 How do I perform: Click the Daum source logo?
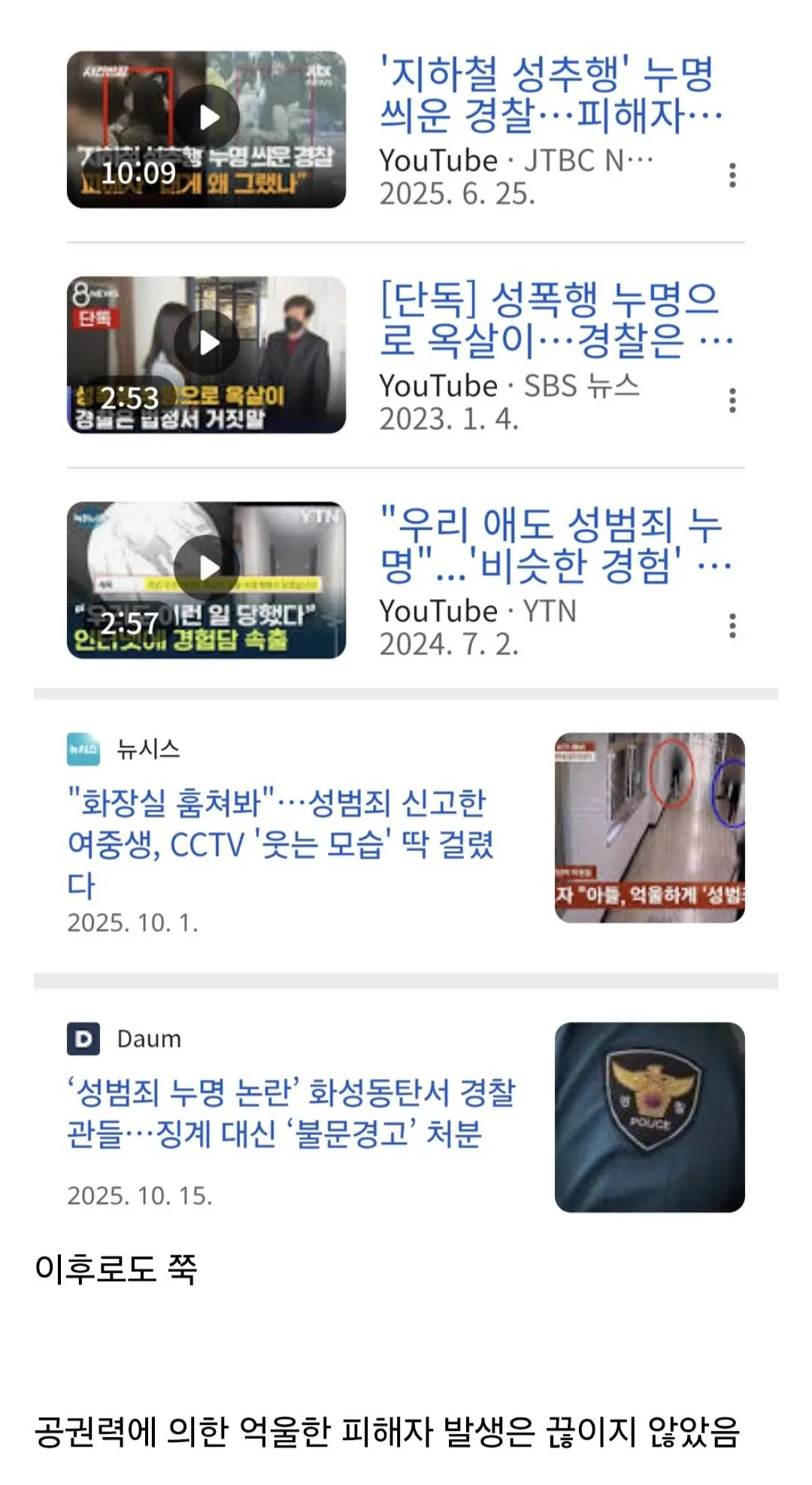pyautogui.click(x=84, y=1038)
